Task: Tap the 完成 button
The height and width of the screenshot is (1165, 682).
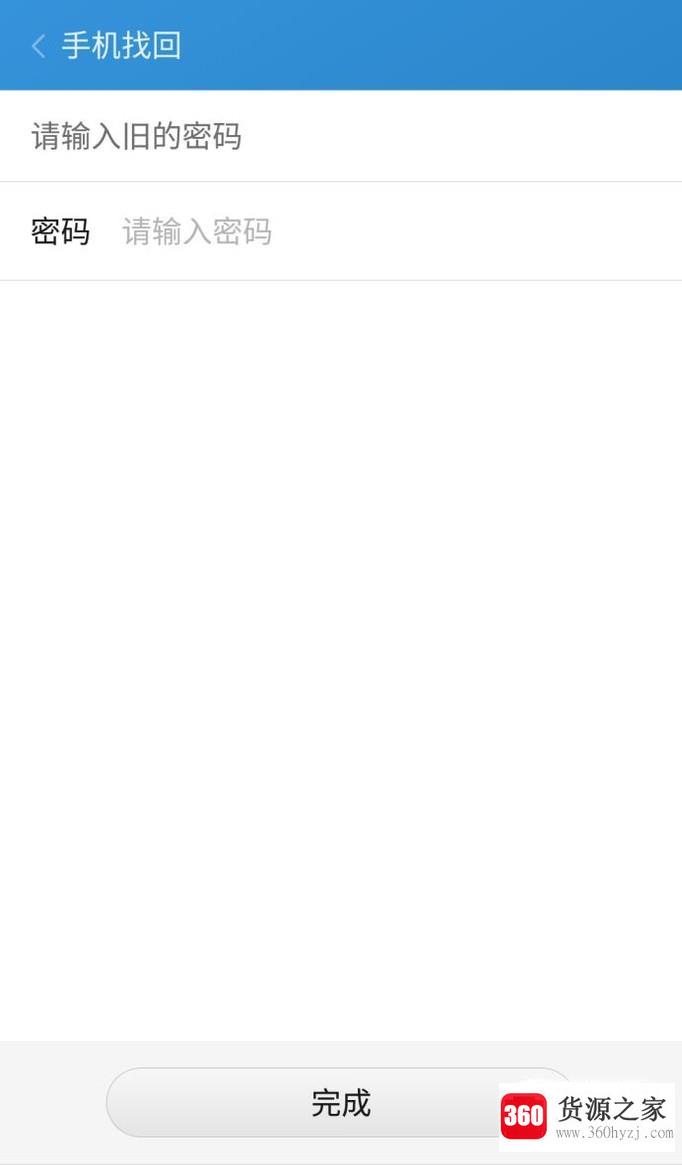Action: (340, 1103)
